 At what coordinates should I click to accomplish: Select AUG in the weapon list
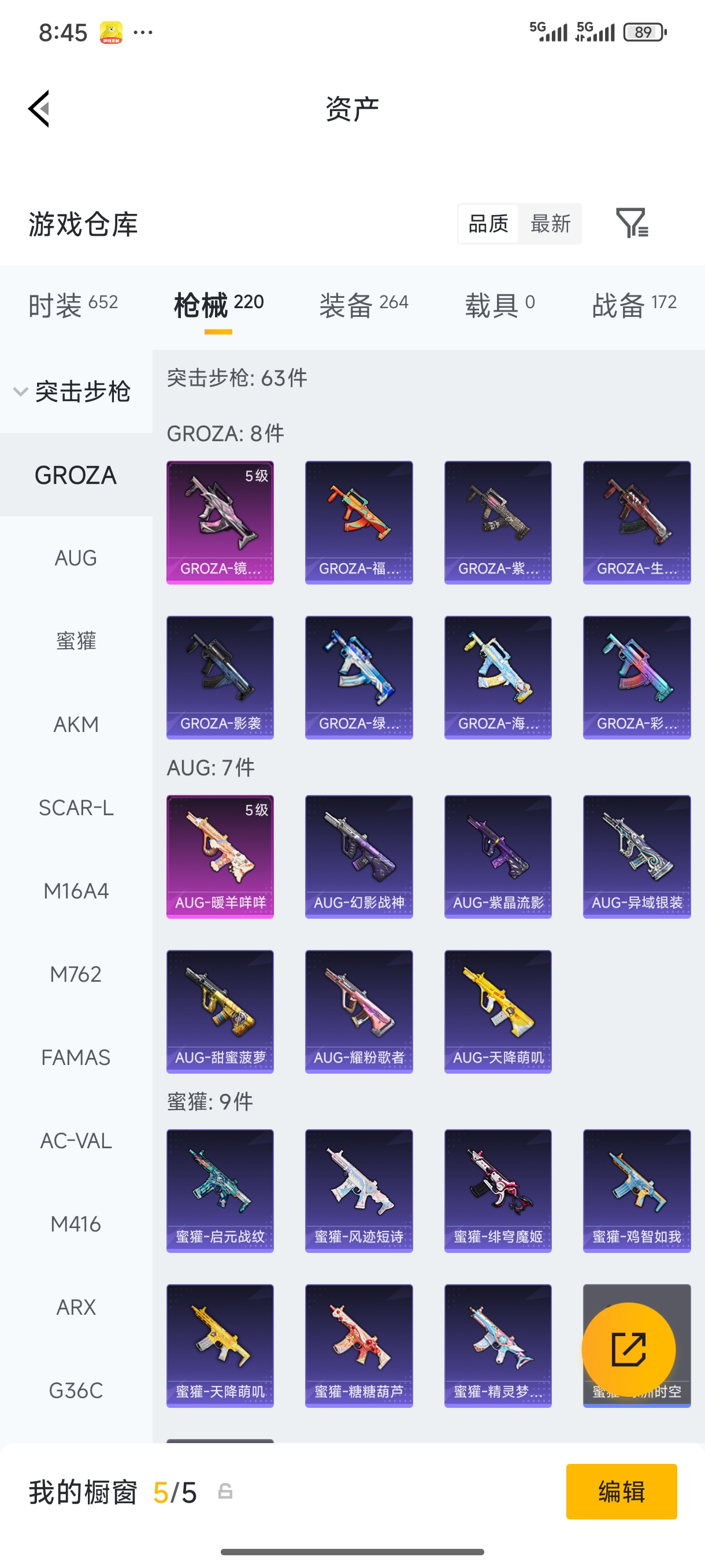[x=76, y=557]
